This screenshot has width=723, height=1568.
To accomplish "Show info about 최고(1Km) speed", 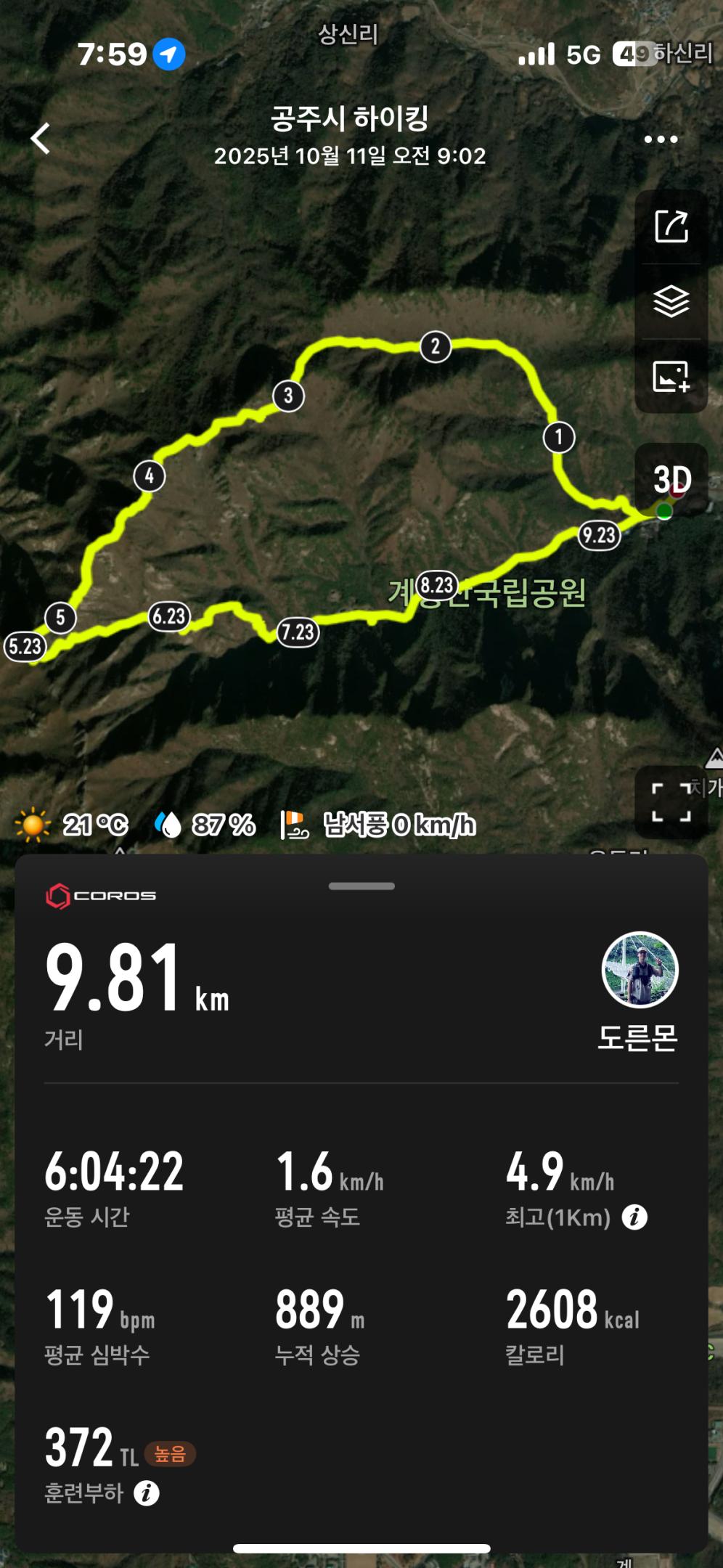I will 634,1217.
